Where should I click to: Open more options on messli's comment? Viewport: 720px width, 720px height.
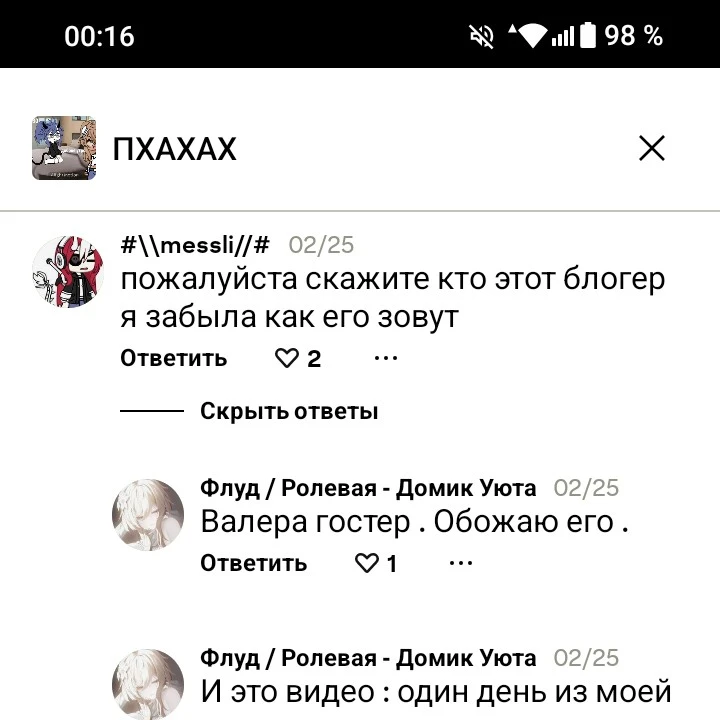(386, 358)
